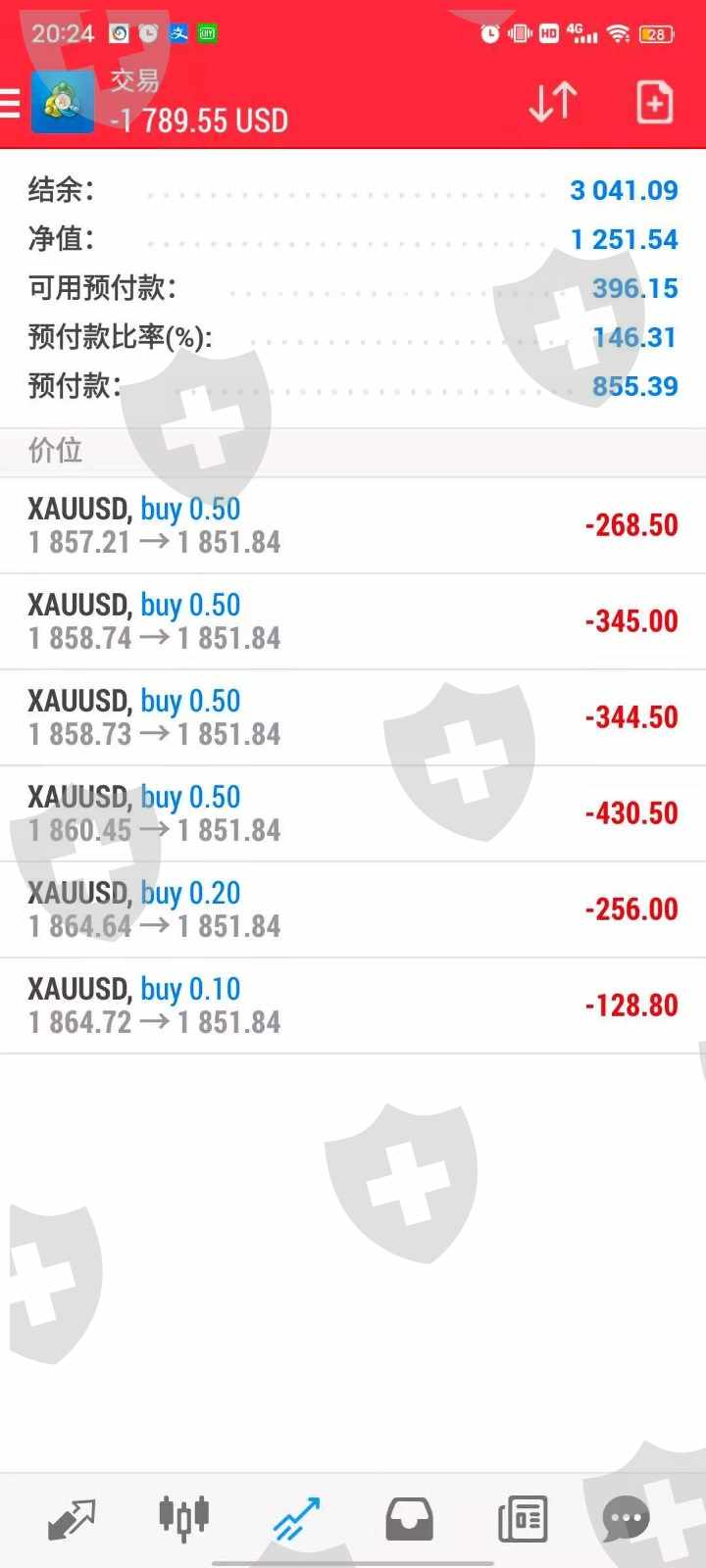Open the hamburger drawer menu
This screenshot has height=1568, width=706.
[10, 102]
